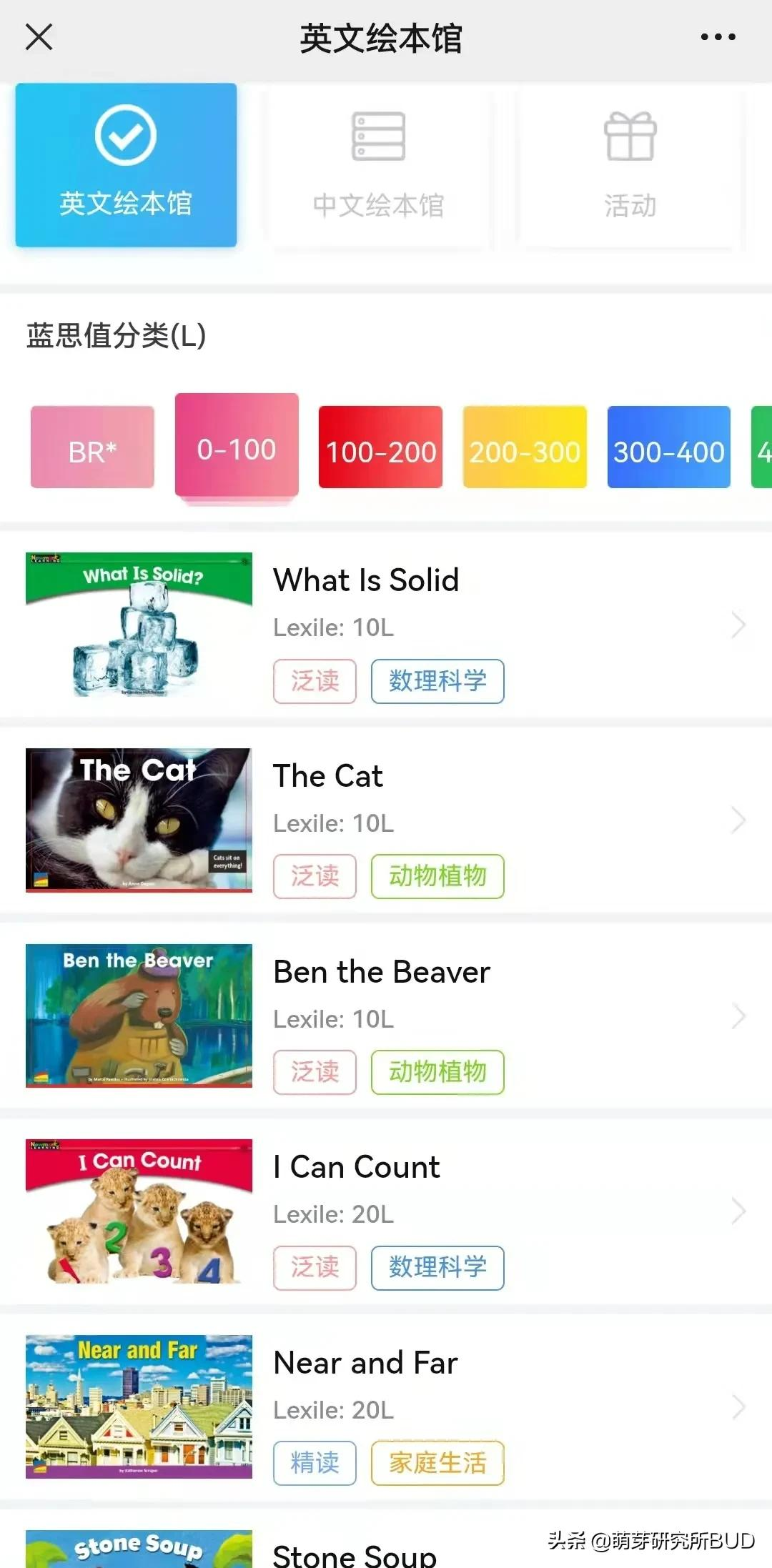Open the I Can Count book entry
This screenshot has width=772, height=1568.
[356, 1166]
